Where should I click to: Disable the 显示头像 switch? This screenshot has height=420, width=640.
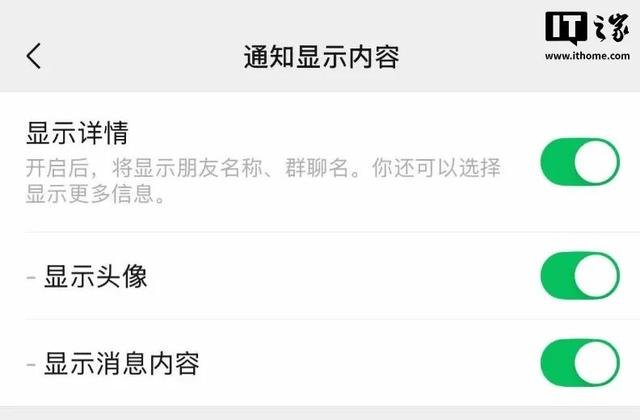tap(580, 276)
